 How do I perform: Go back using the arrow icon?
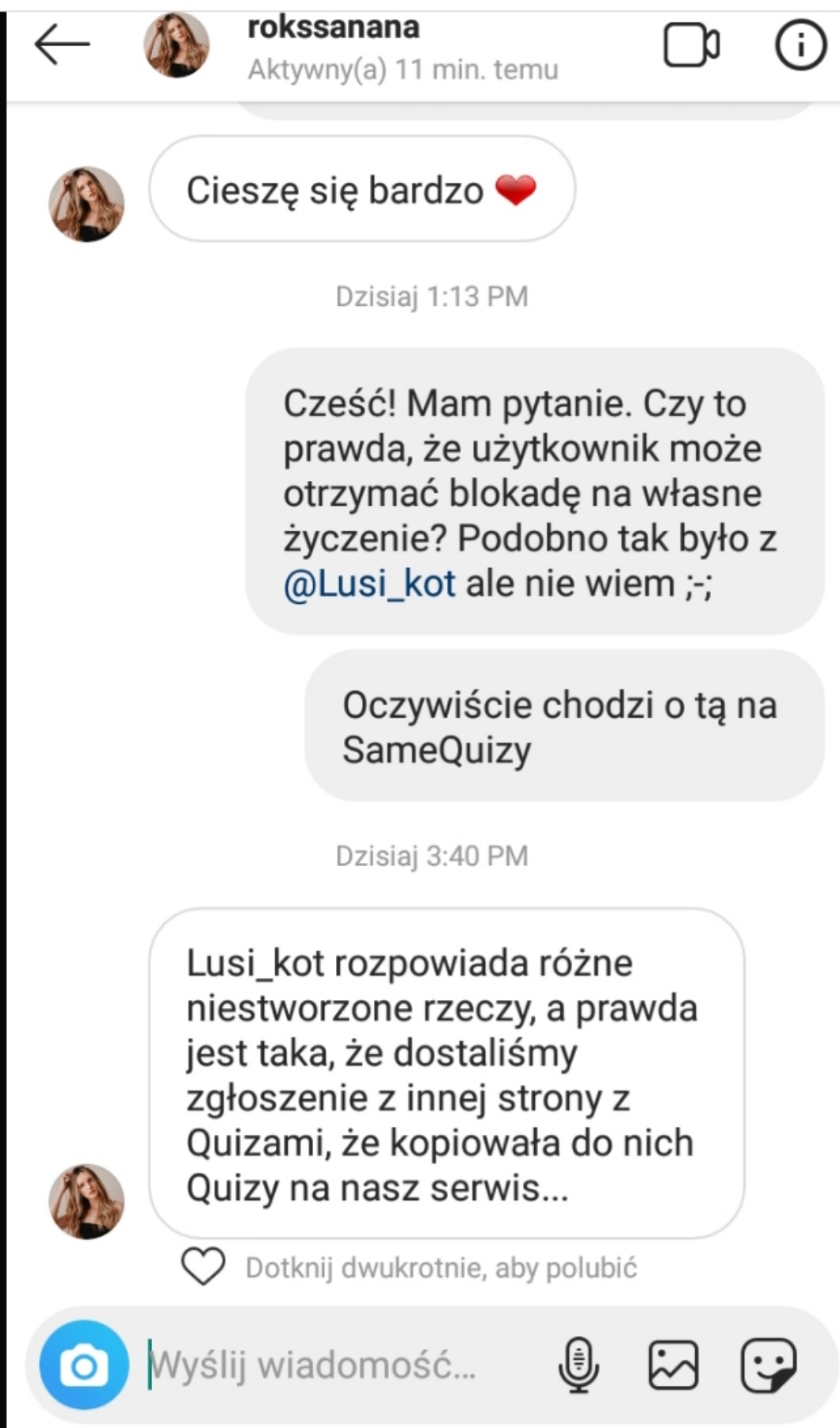coord(62,44)
